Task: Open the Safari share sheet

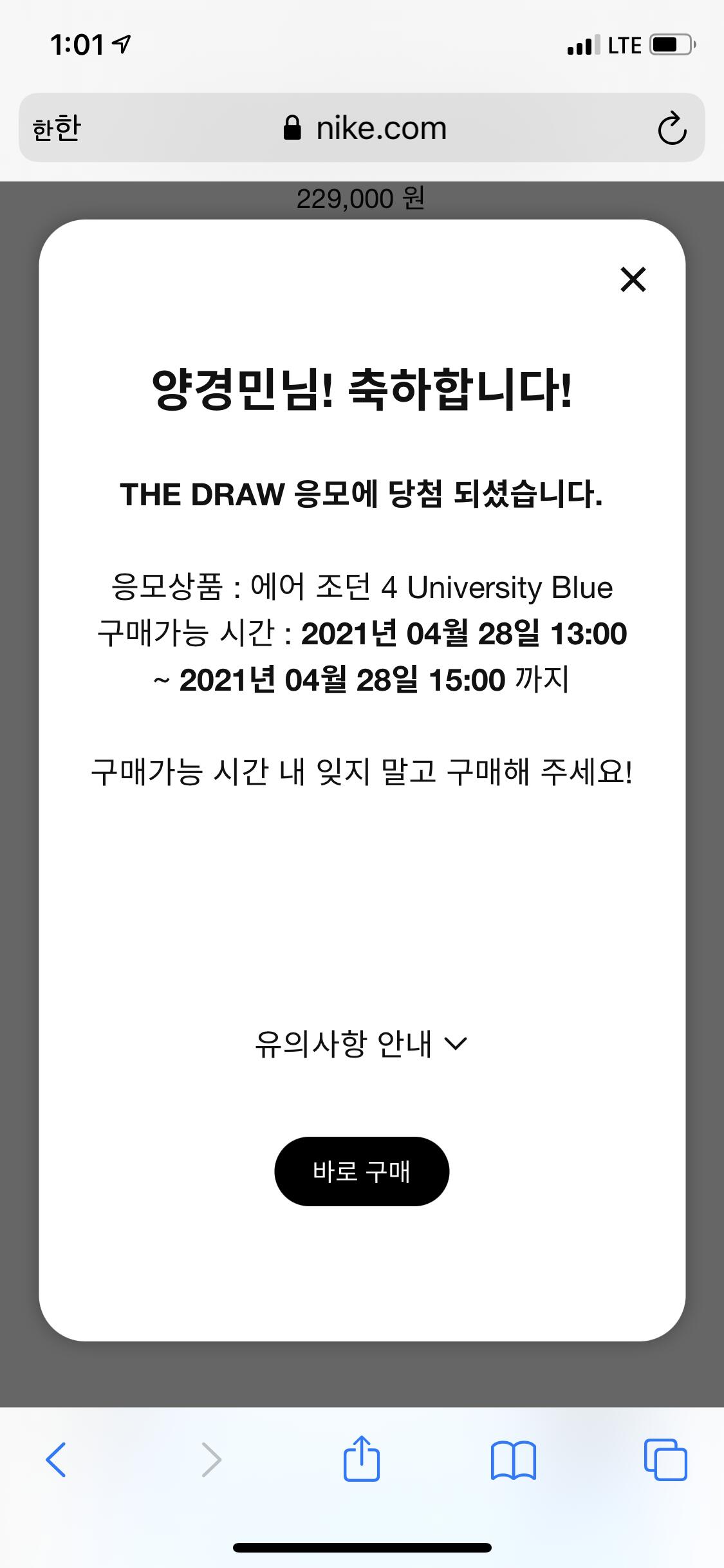Action: [362, 1459]
